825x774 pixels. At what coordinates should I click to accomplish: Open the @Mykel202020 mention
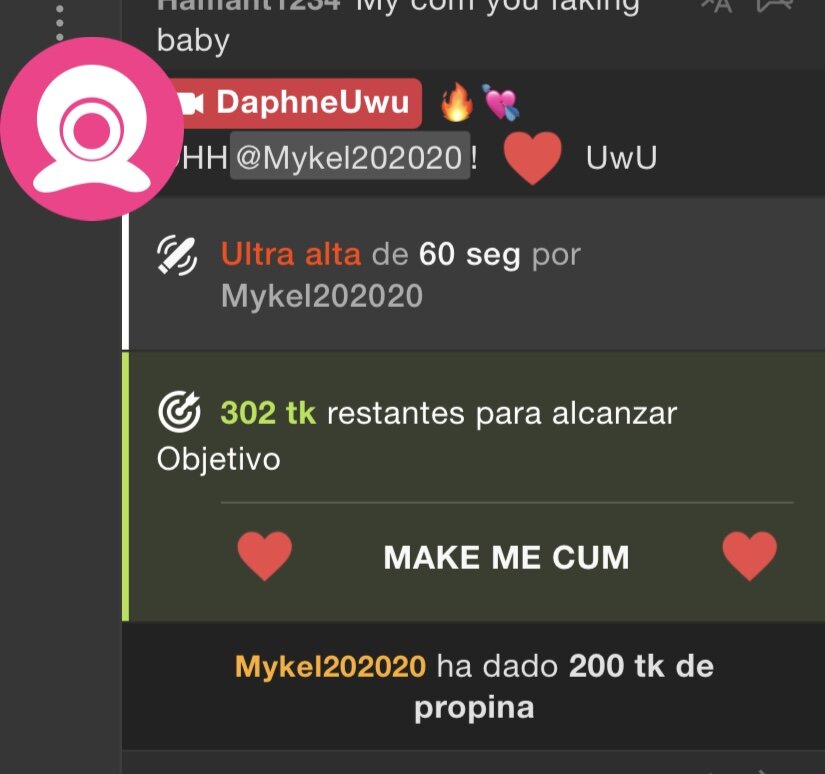pos(349,159)
